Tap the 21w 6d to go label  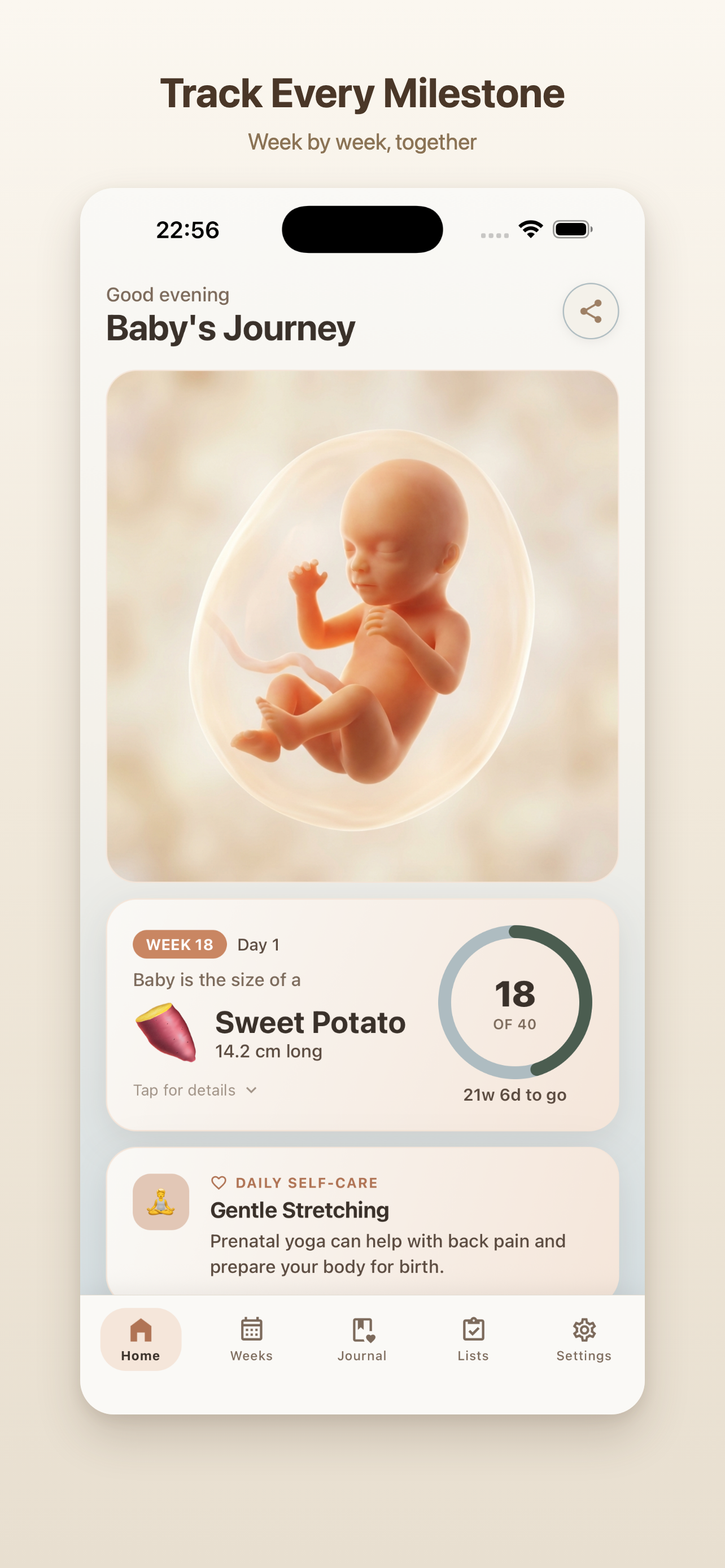click(514, 1094)
